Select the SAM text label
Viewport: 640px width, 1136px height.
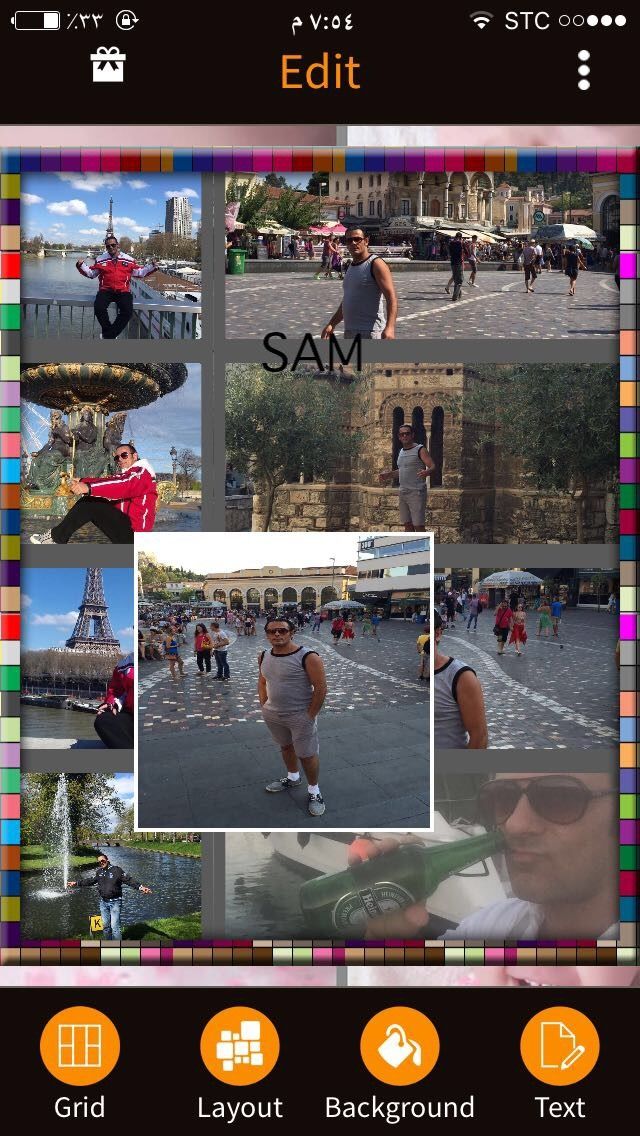pos(311,353)
